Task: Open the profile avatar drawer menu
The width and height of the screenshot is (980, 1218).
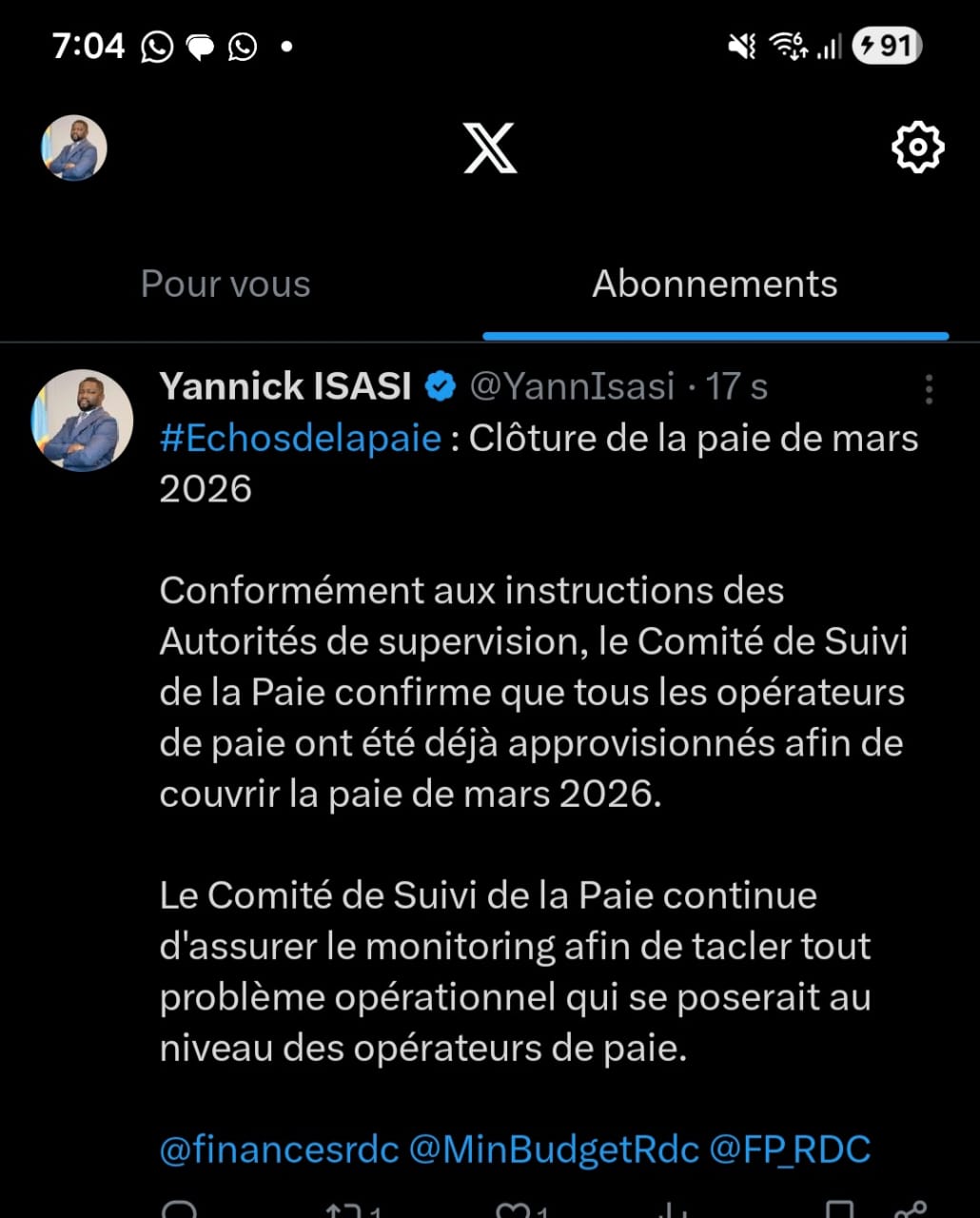Action: coord(73,148)
